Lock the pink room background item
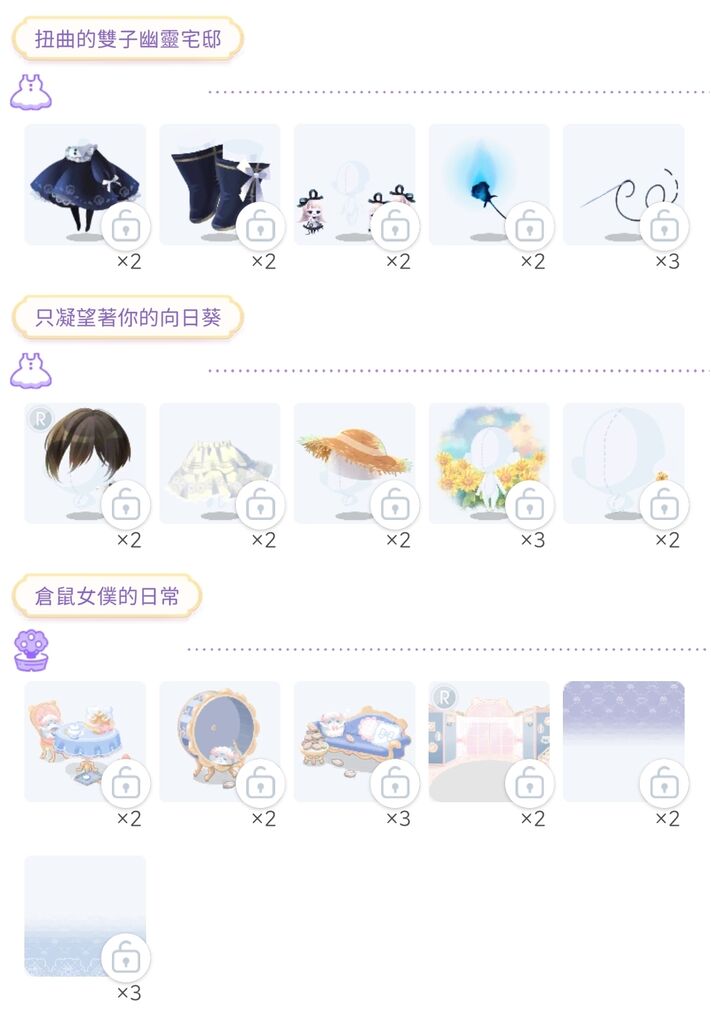The height and width of the screenshot is (1024, 711). (x=529, y=784)
